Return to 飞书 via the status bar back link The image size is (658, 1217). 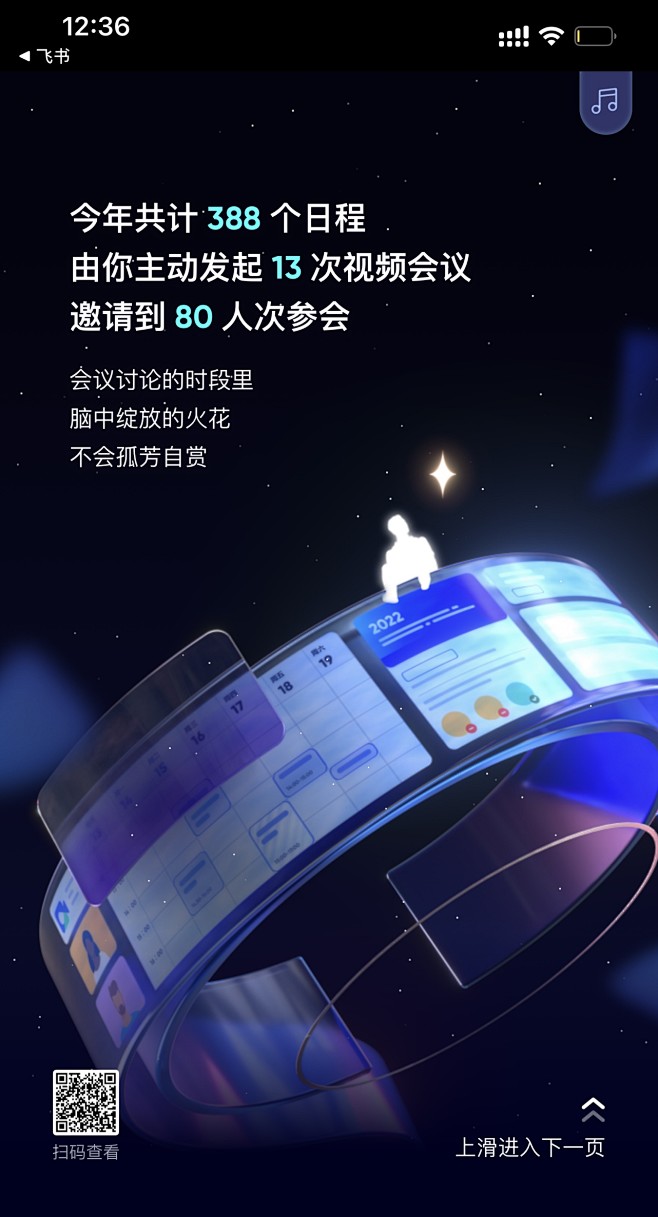(x=45, y=56)
